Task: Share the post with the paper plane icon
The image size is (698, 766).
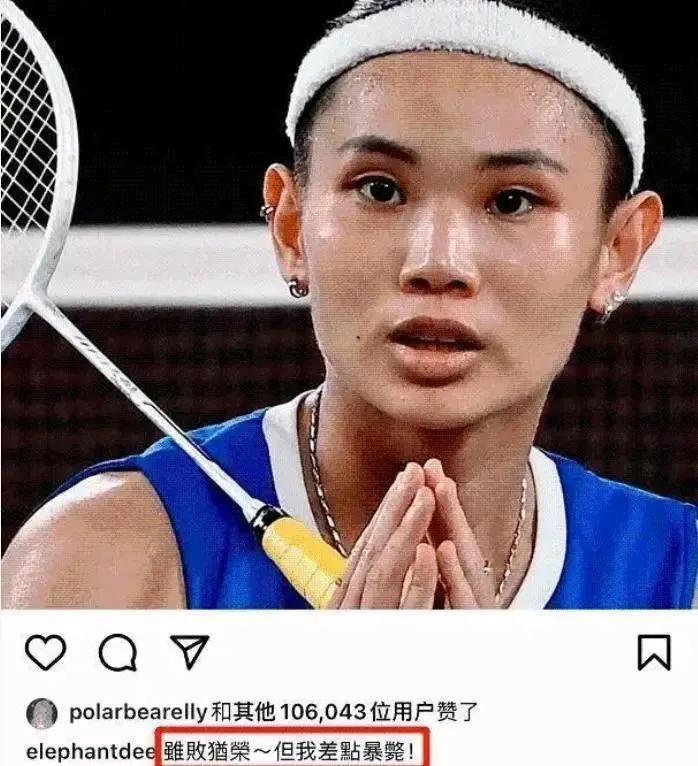Action: (x=189, y=651)
